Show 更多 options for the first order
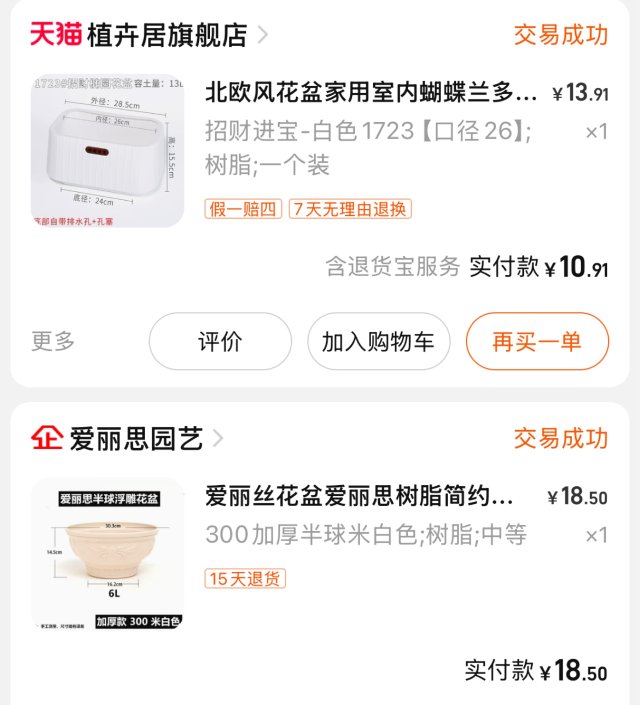640x705 pixels. (53, 341)
